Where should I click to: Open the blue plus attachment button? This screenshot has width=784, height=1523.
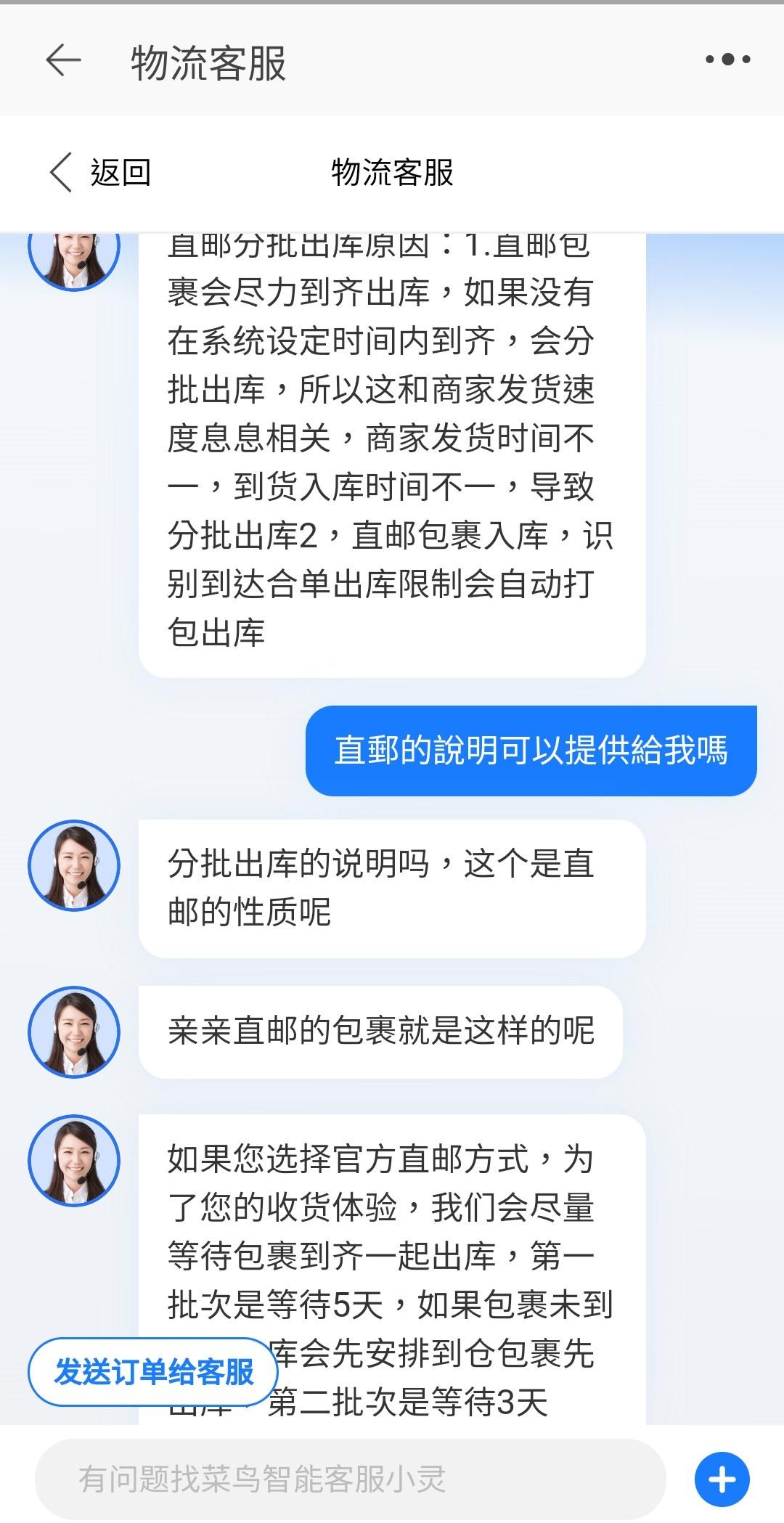pos(722,1479)
